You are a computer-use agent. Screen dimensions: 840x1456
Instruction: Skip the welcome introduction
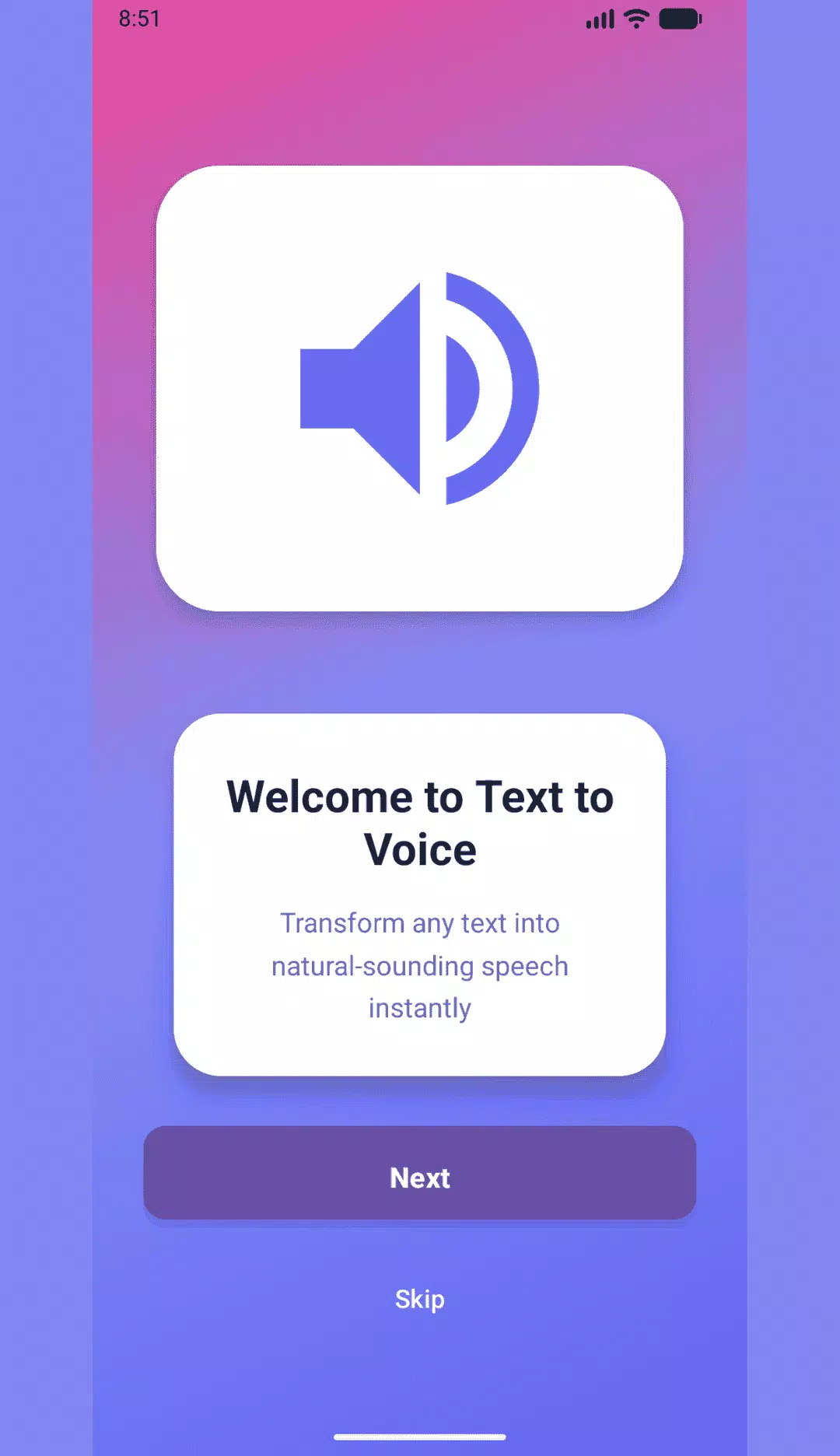coord(419,1299)
